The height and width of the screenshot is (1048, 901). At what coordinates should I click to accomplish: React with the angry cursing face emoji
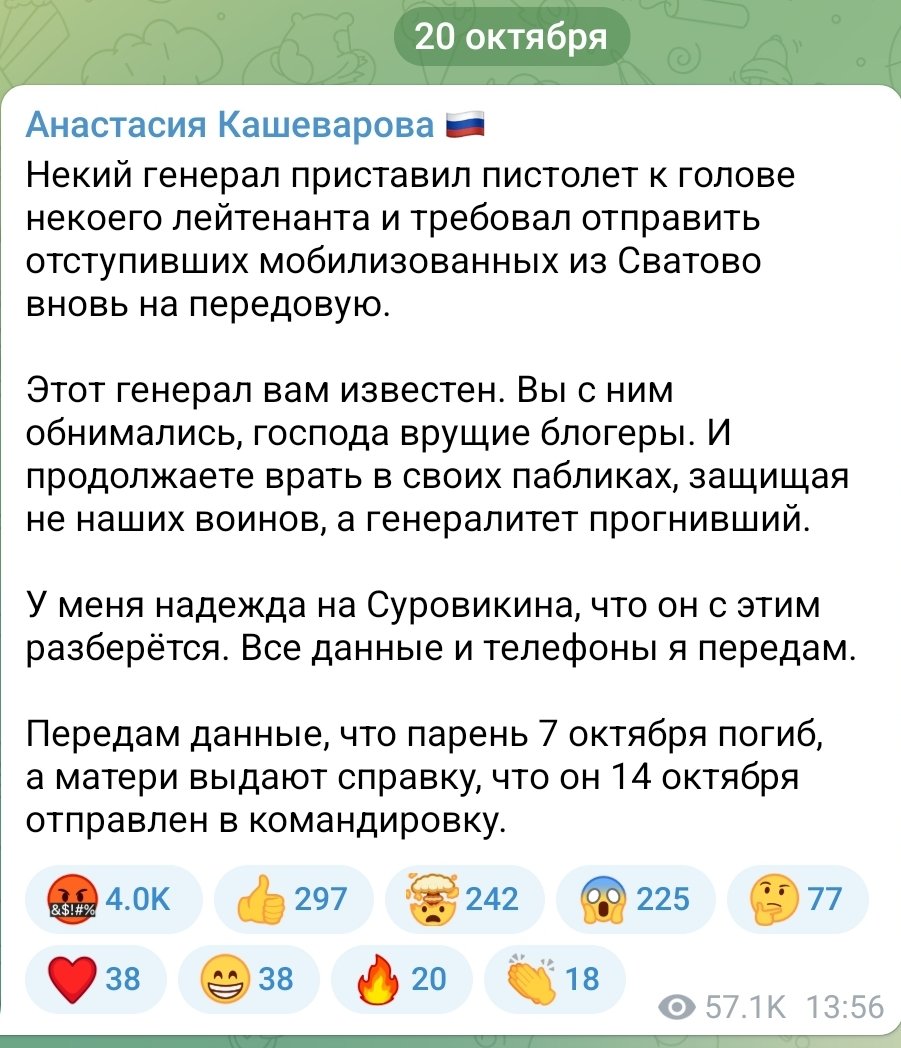(x=110, y=898)
